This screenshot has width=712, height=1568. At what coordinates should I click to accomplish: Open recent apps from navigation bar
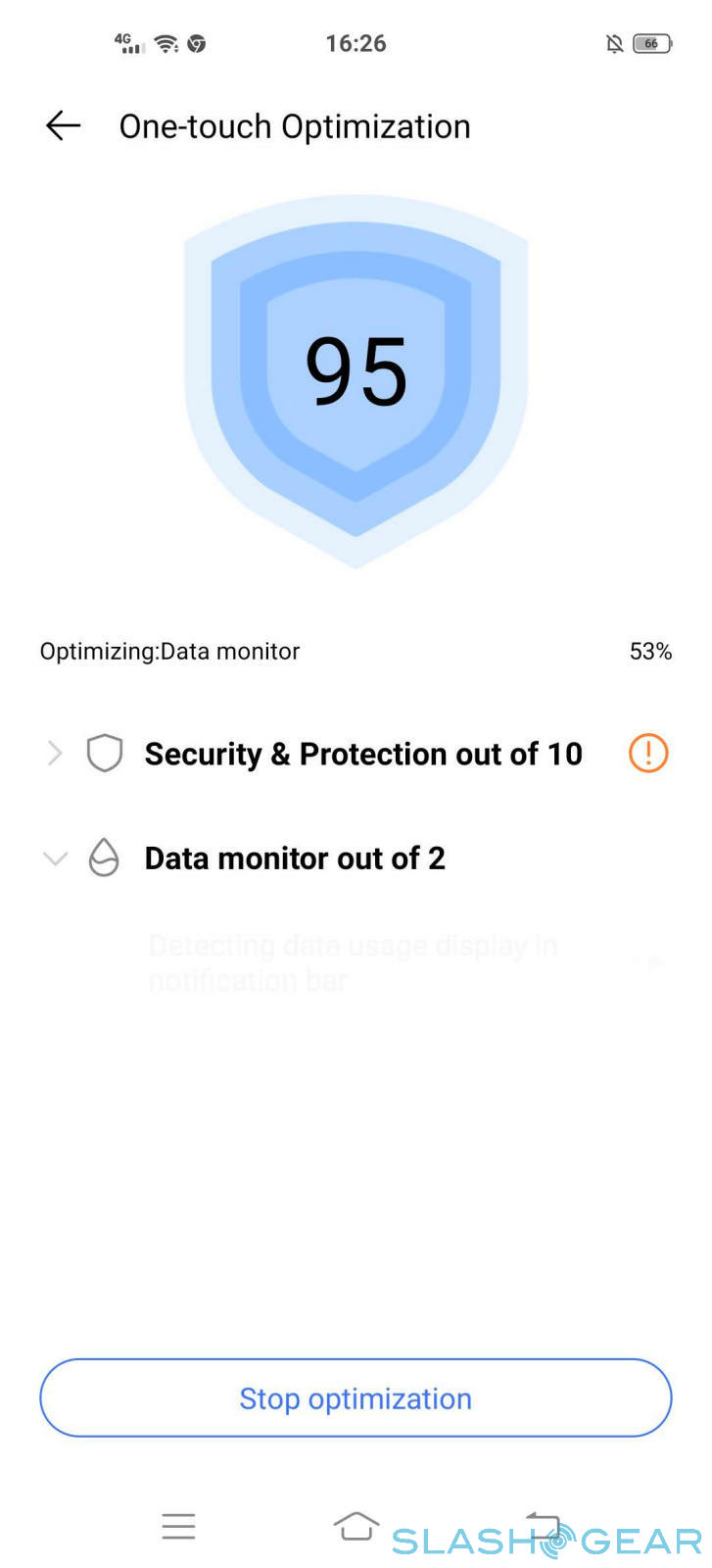(178, 1526)
